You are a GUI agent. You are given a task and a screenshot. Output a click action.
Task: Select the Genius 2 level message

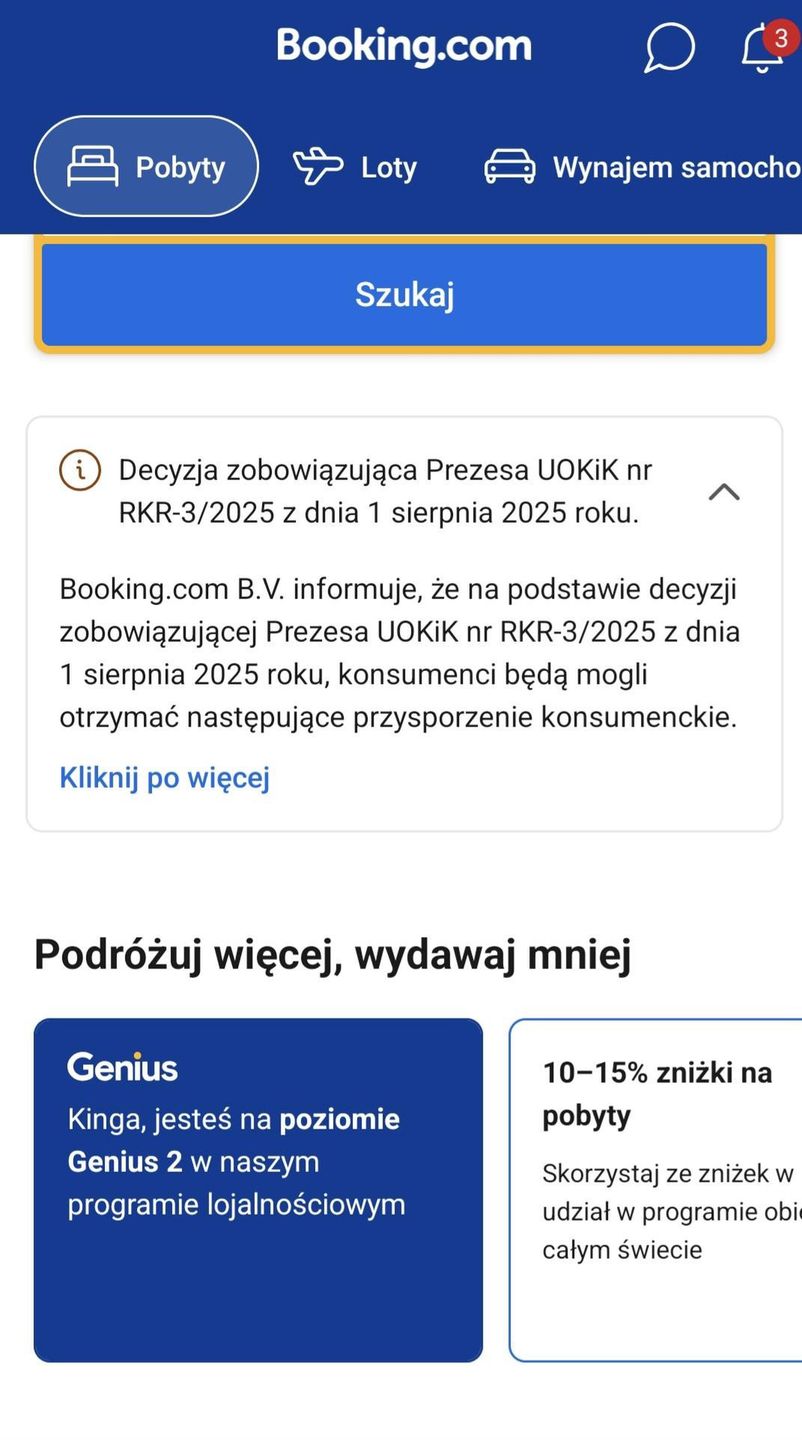click(x=233, y=1161)
